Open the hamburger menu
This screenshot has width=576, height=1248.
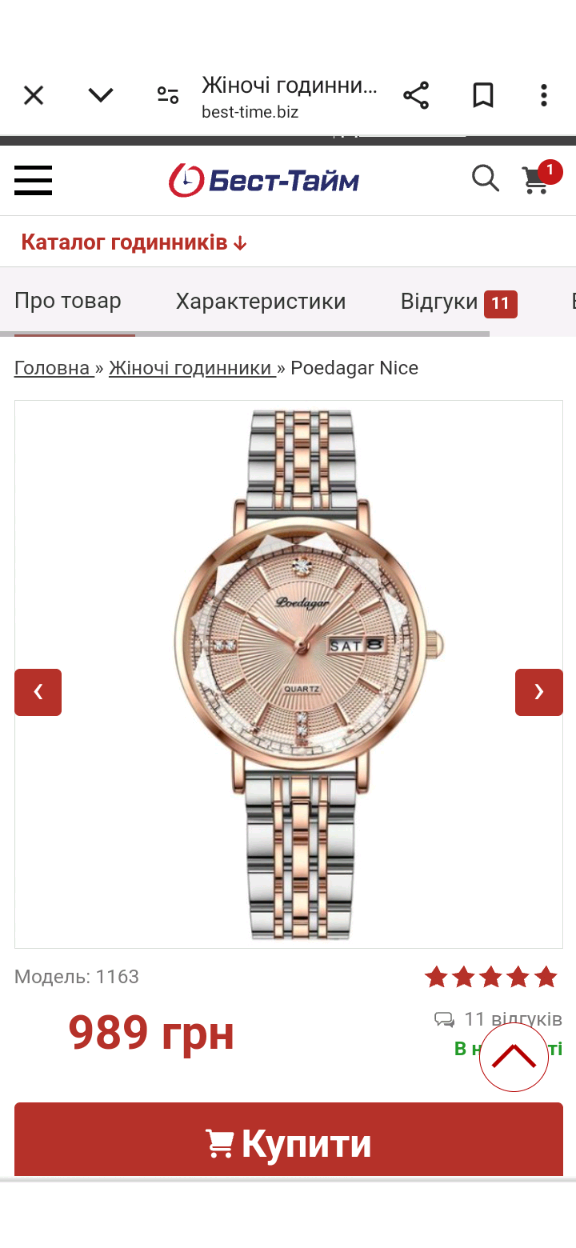33,180
